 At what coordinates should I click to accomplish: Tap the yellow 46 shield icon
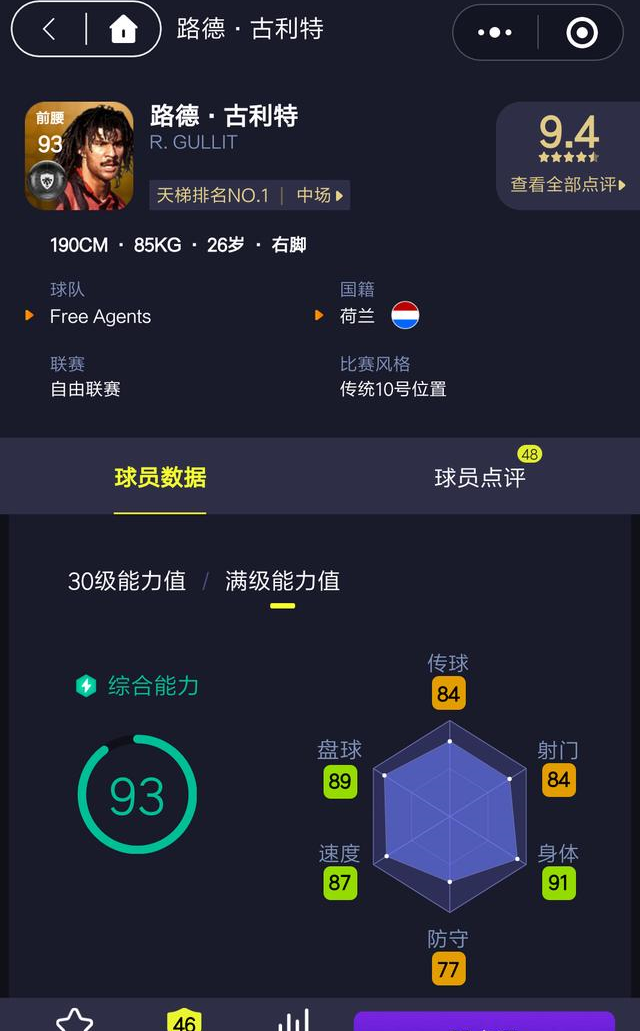click(184, 1020)
